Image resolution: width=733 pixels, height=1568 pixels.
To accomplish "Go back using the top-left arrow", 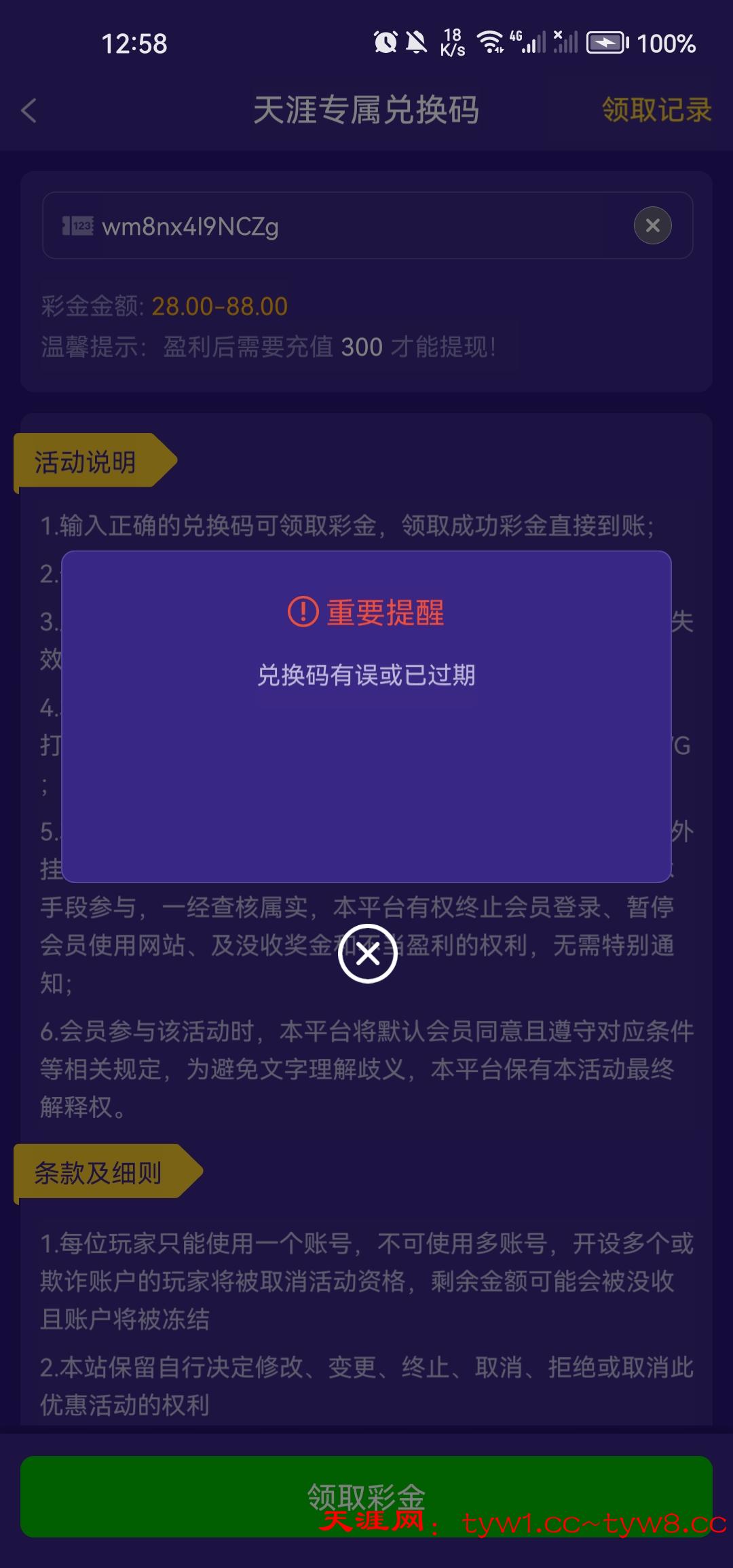I will point(29,111).
